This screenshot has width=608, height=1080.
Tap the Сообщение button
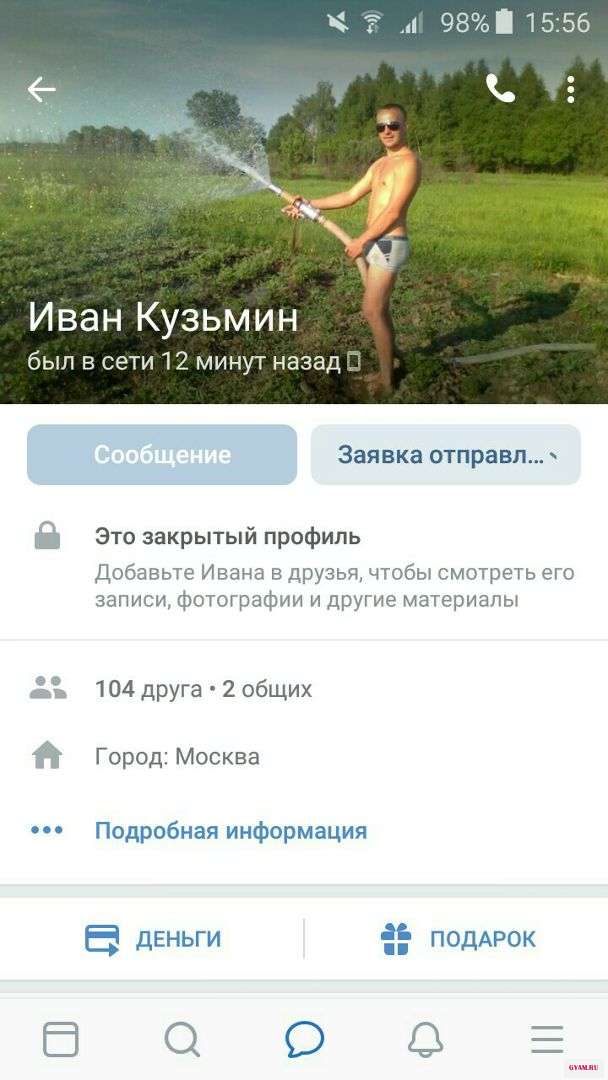162,455
